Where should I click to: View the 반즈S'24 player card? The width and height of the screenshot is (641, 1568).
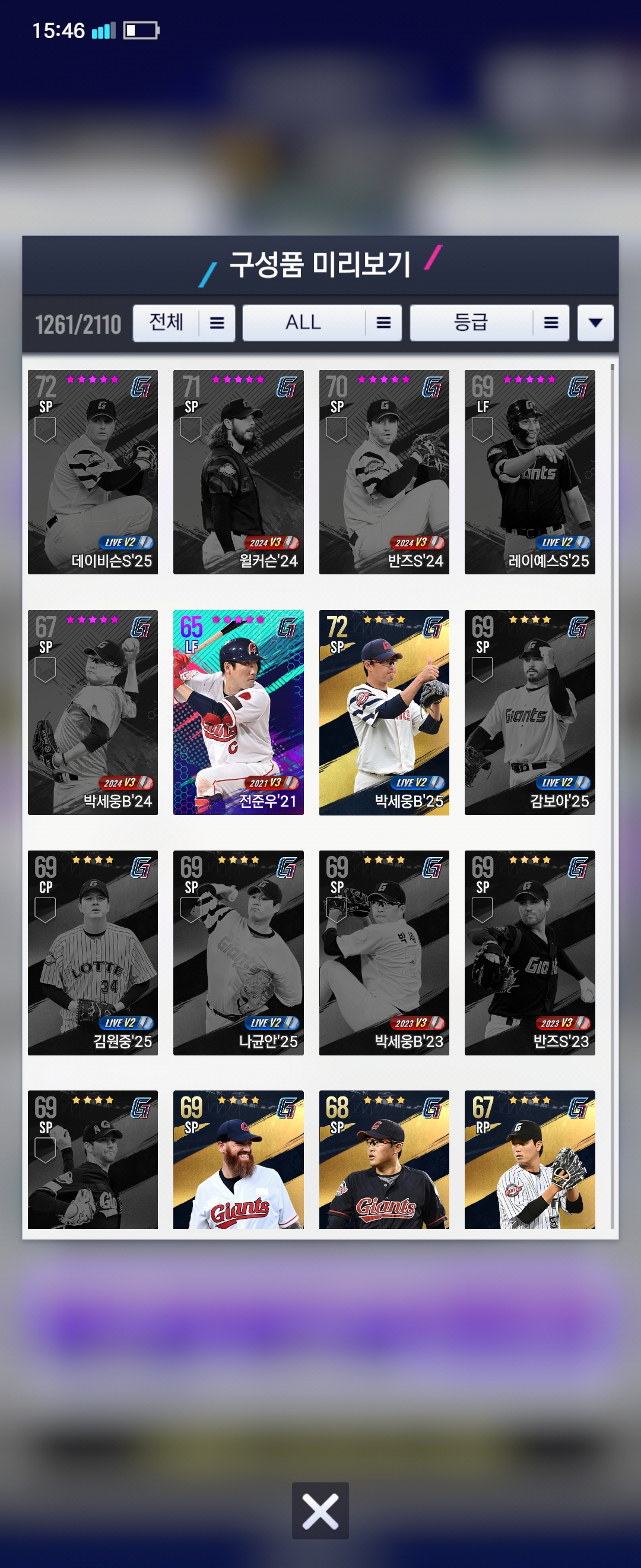(384, 472)
